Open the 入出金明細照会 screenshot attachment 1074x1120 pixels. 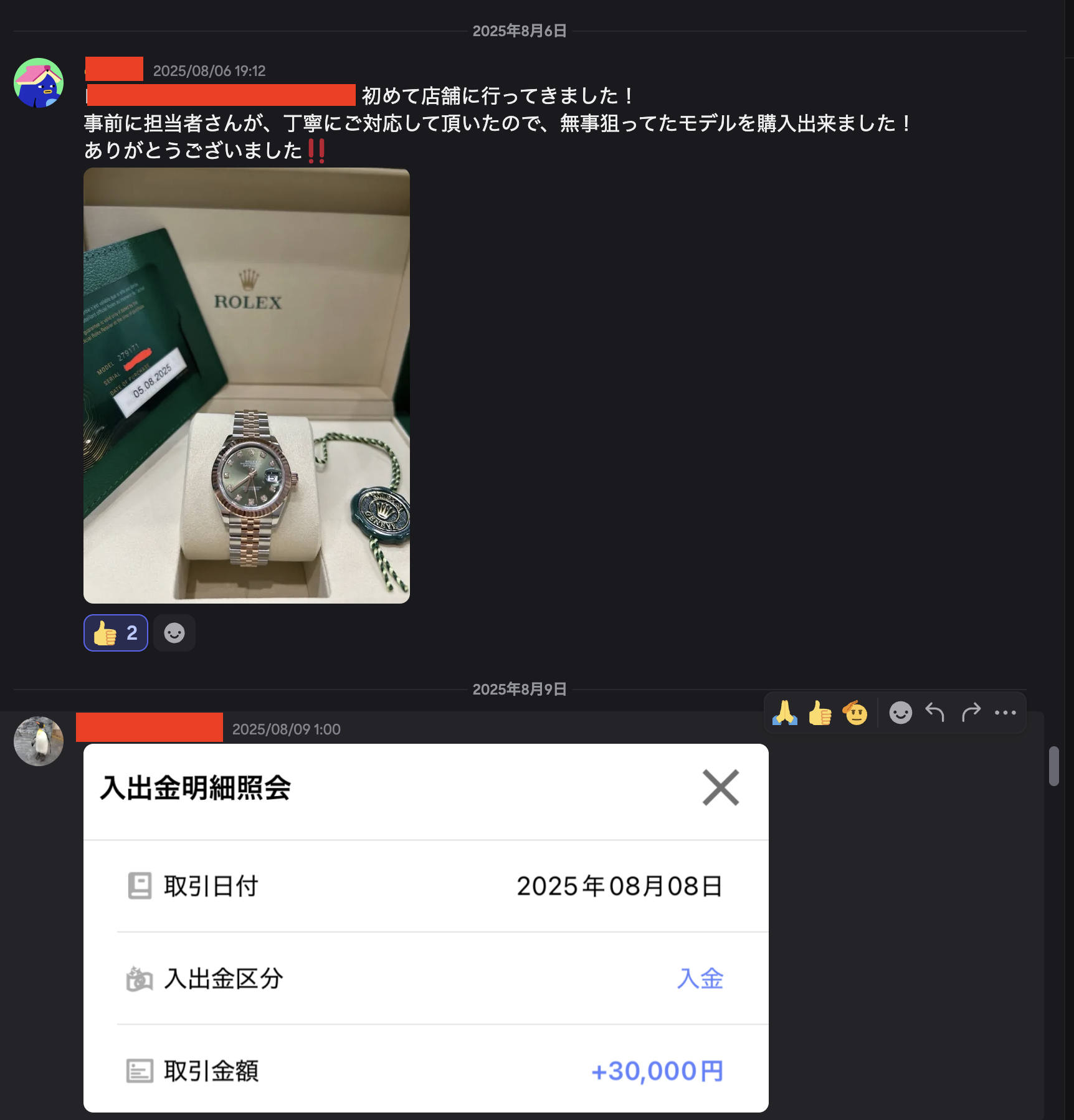[x=425, y=928]
